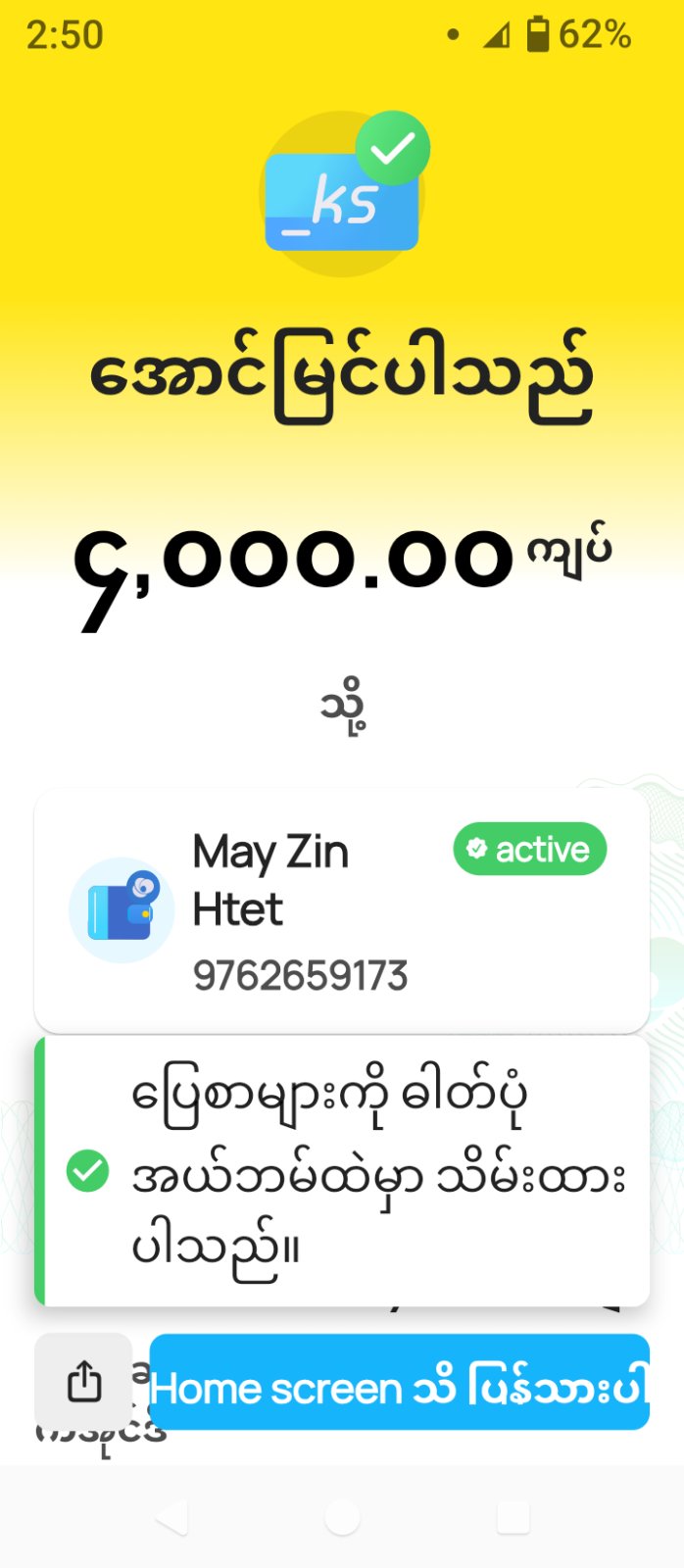Go to the phone's home via navigation bar
Image resolution: width=684 pixels, height=1568 pixels.
342,1517
